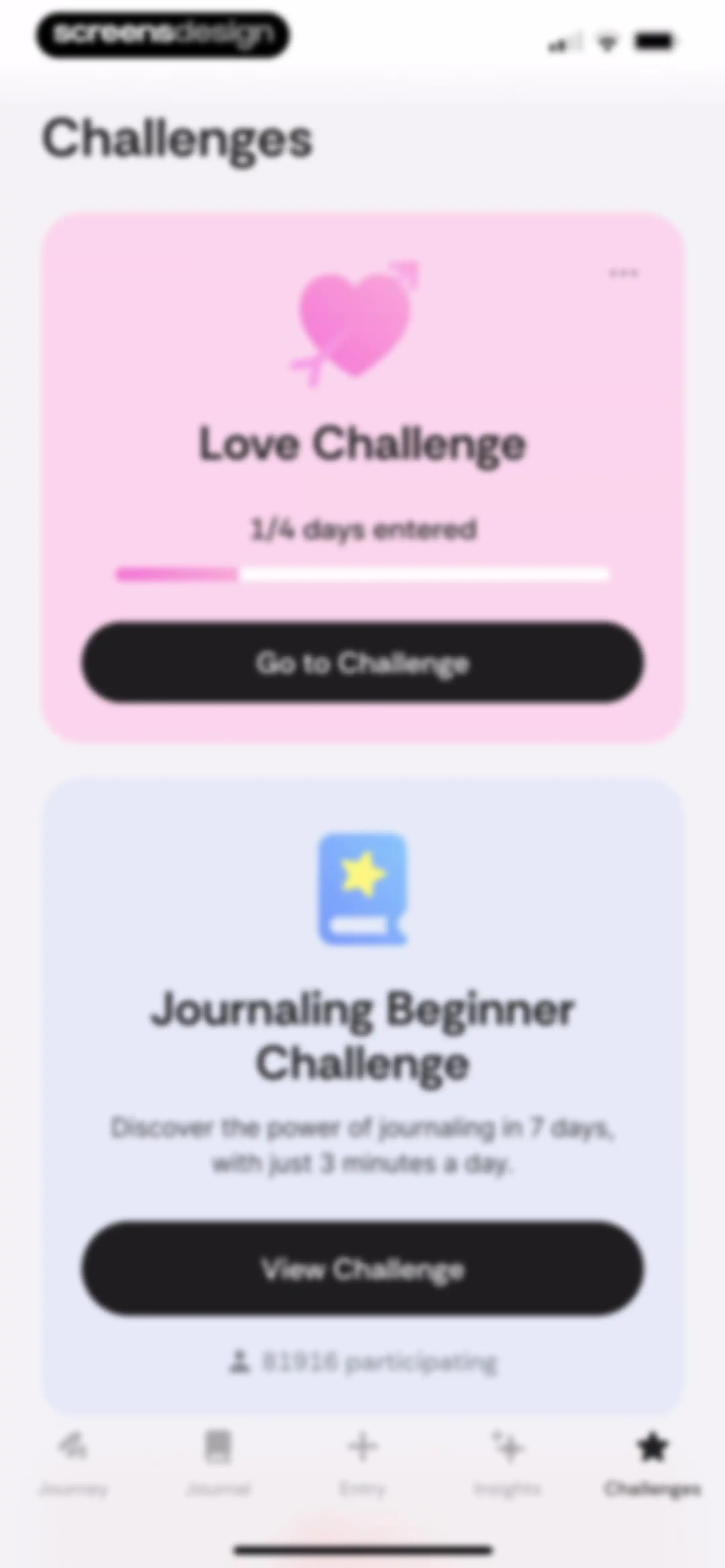Open the Love Challenge card
The width and height of the screenshot is (725, 1568).
[x=363, y=477]
